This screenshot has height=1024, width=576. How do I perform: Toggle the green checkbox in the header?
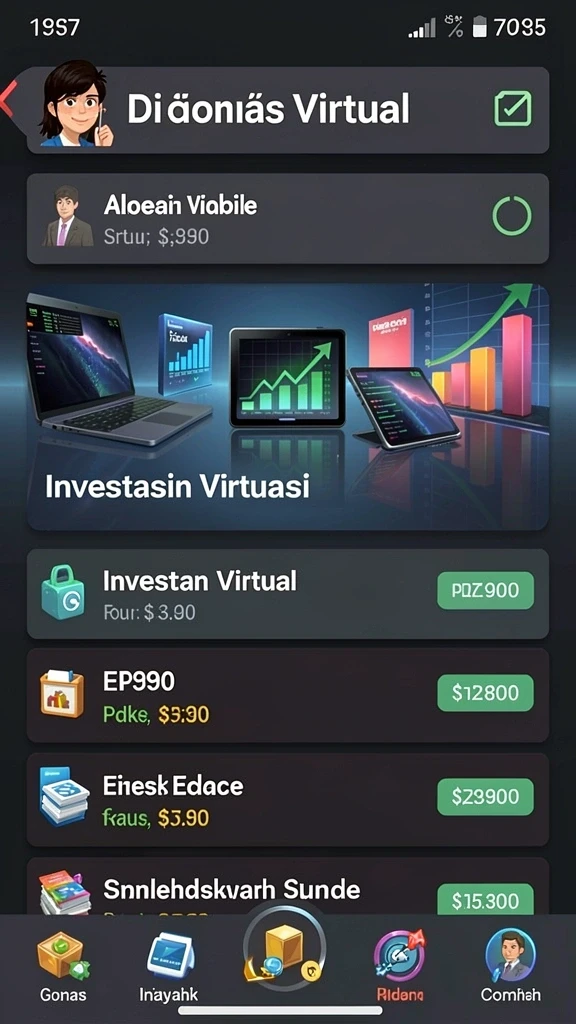(x=513, y=108)
